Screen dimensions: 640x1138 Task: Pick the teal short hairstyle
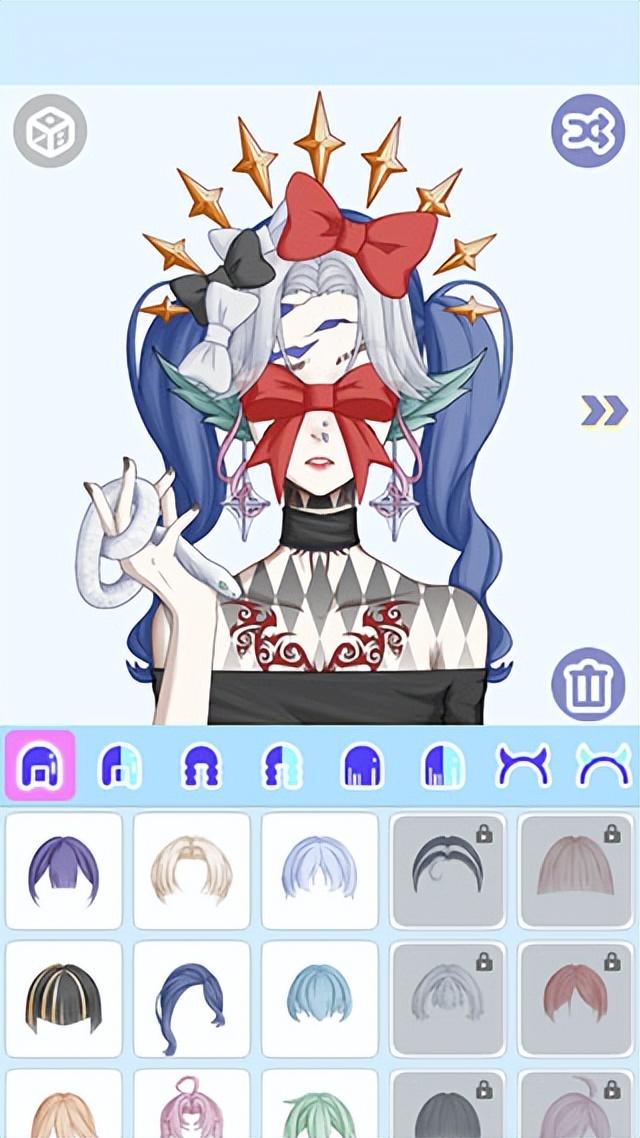[x=320, y=998]
